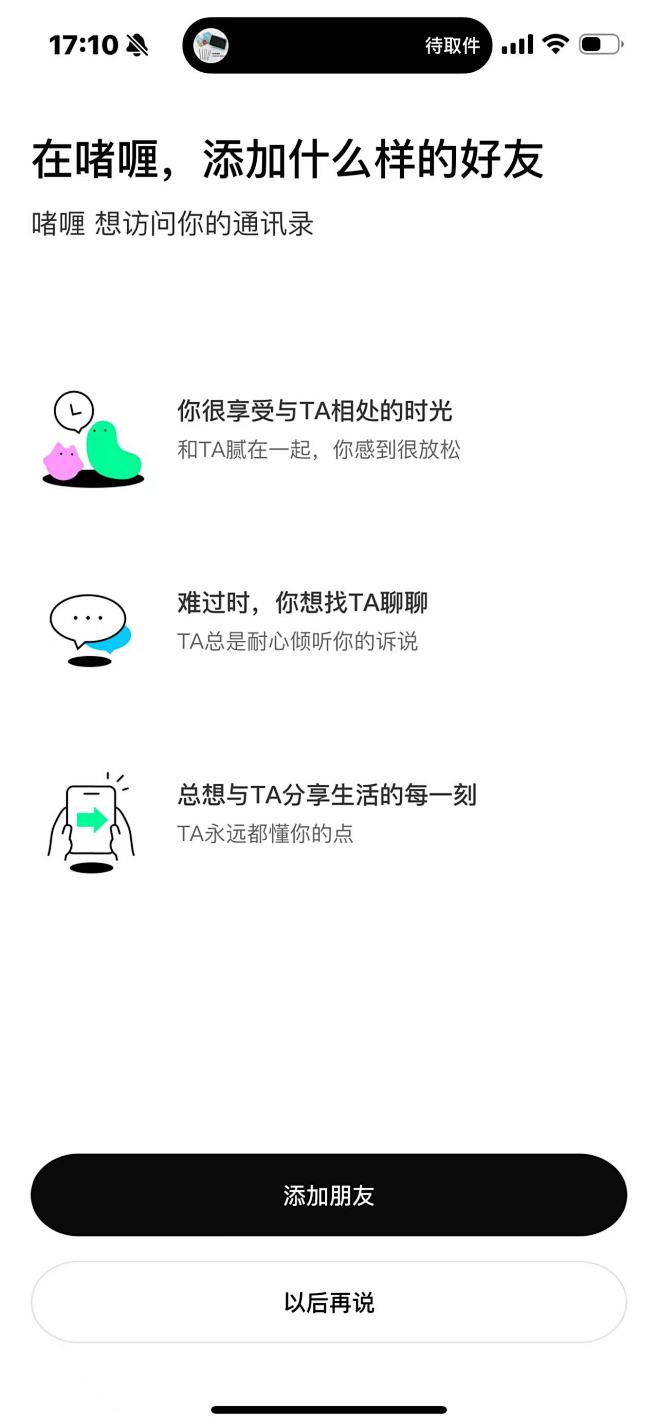The width and height of the screenshot is (658, 1426).
Task: Tap the 添加朋友 button
Action: click(x=329, y=1195)
